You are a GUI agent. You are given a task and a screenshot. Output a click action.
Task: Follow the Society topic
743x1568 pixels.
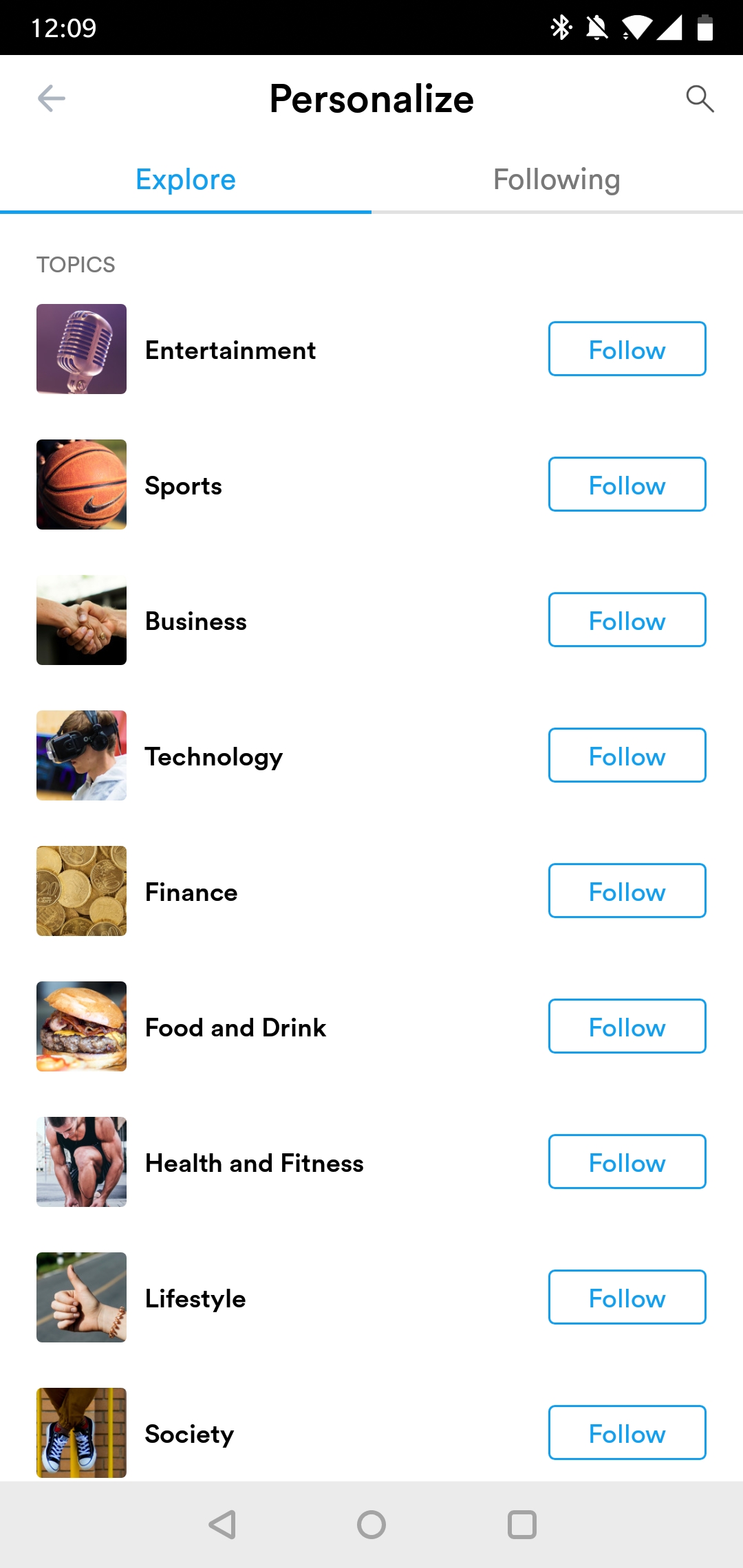[627, 1433]
